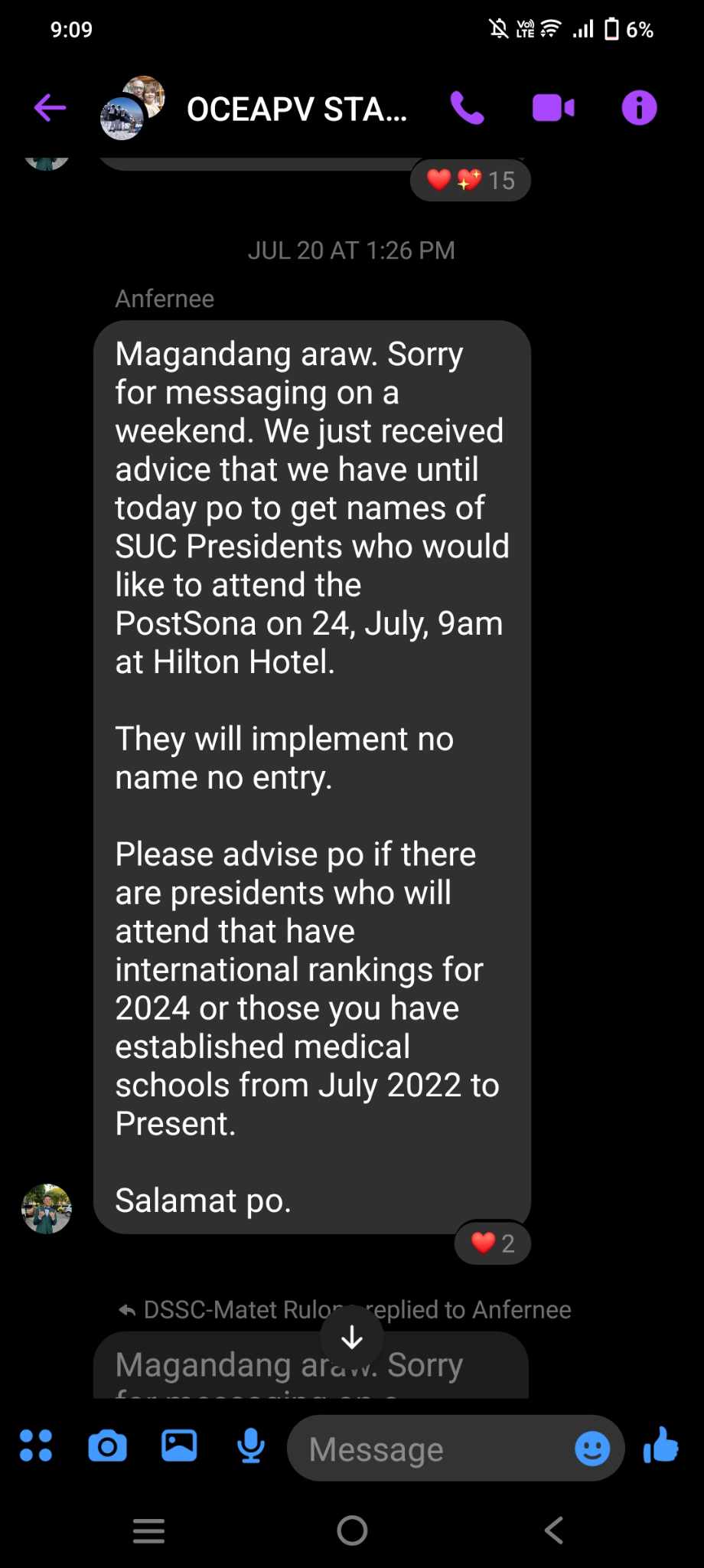The width and height of the screenshot is (704, 1568).
Task: Open the emoji picker in message field
Action: 592,1449
